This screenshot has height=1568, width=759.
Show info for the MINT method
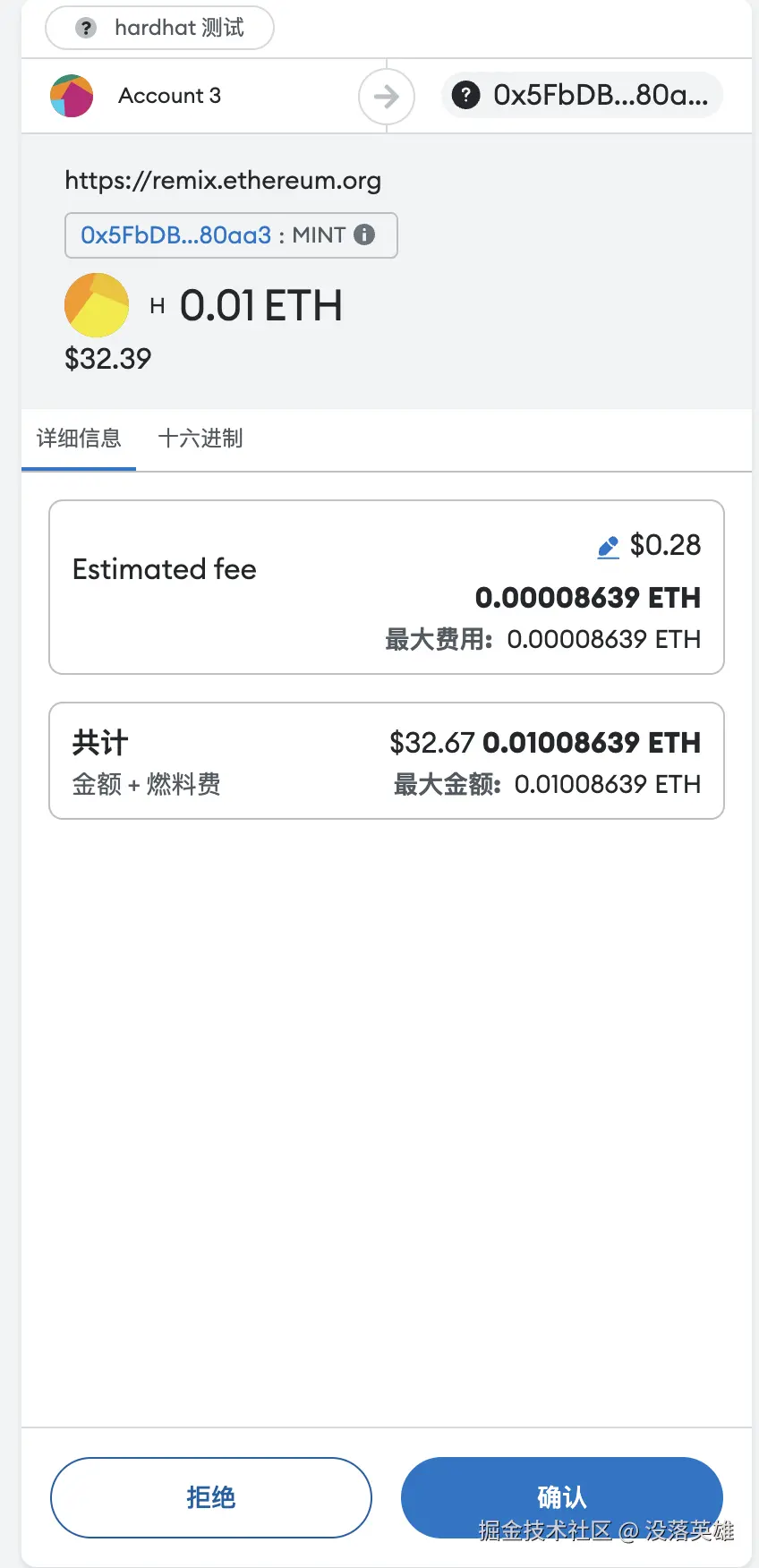pyautogui.click(x=364, y=234)
